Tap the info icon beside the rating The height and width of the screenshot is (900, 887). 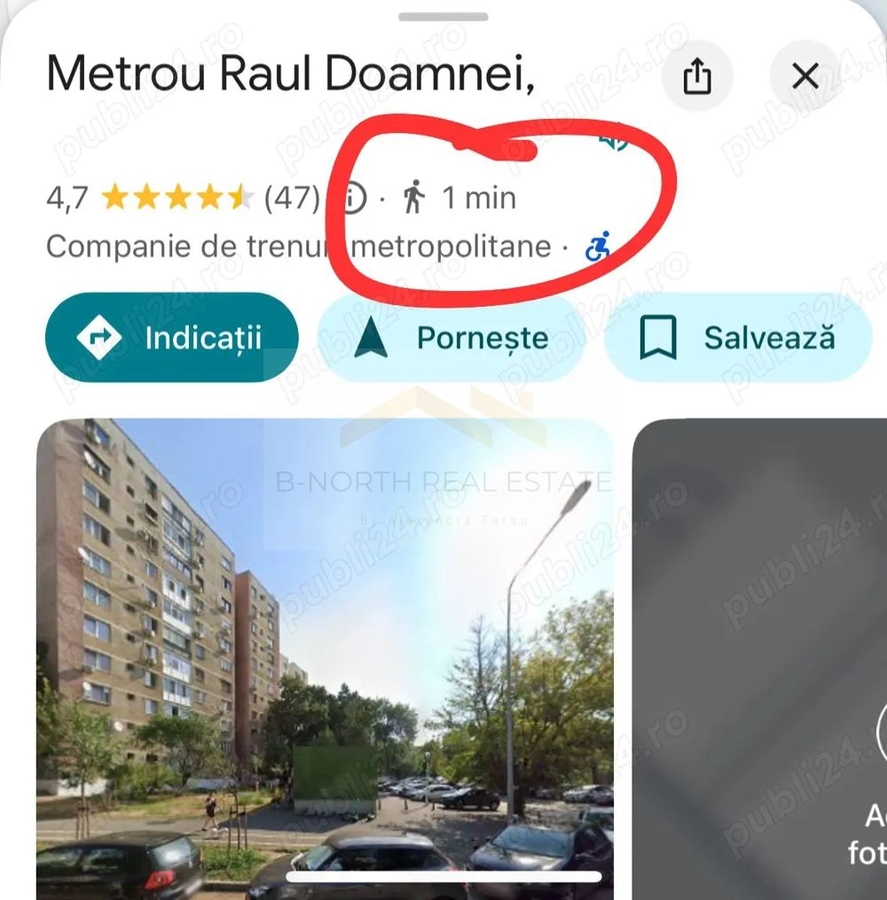pos(354,198)
